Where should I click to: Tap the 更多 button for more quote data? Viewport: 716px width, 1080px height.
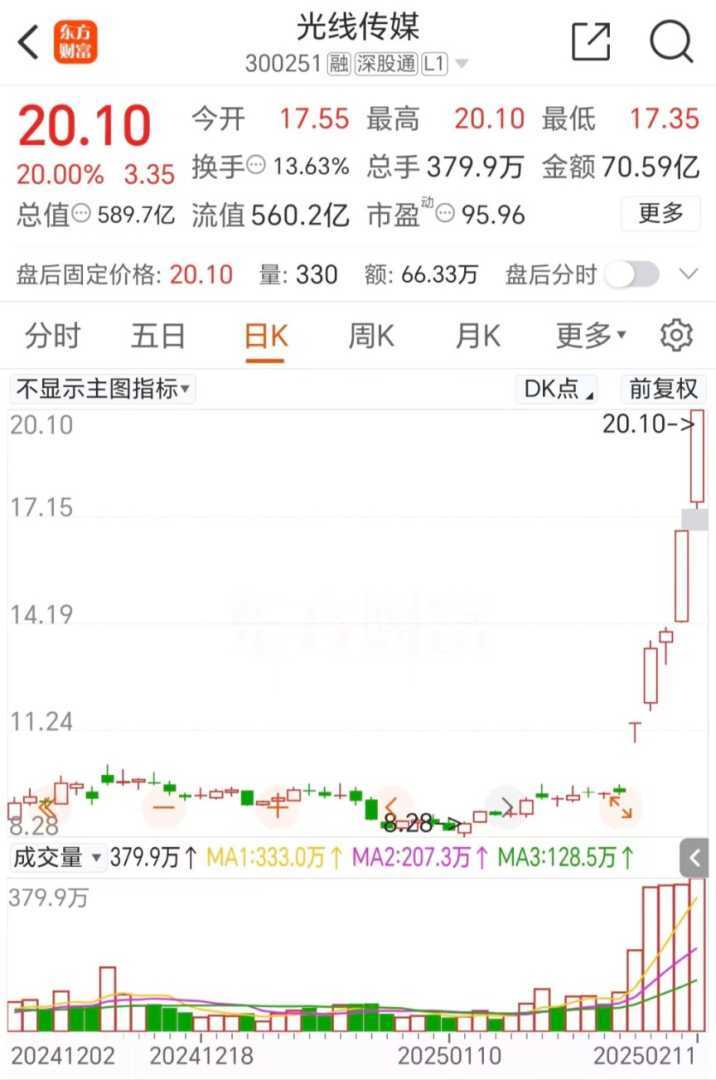point(660,213)
